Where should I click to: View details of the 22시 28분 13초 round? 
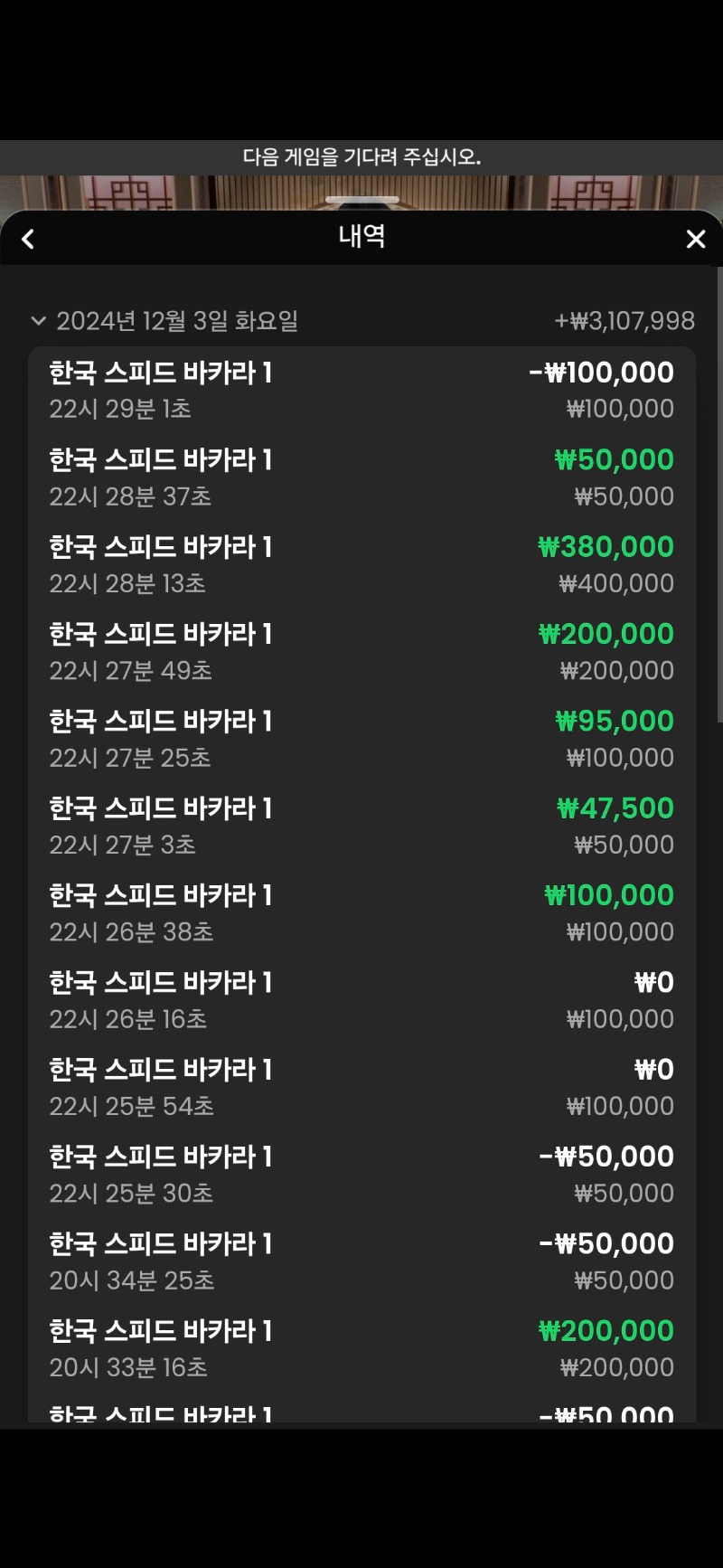pyautogui.click(x=361, y=564)
